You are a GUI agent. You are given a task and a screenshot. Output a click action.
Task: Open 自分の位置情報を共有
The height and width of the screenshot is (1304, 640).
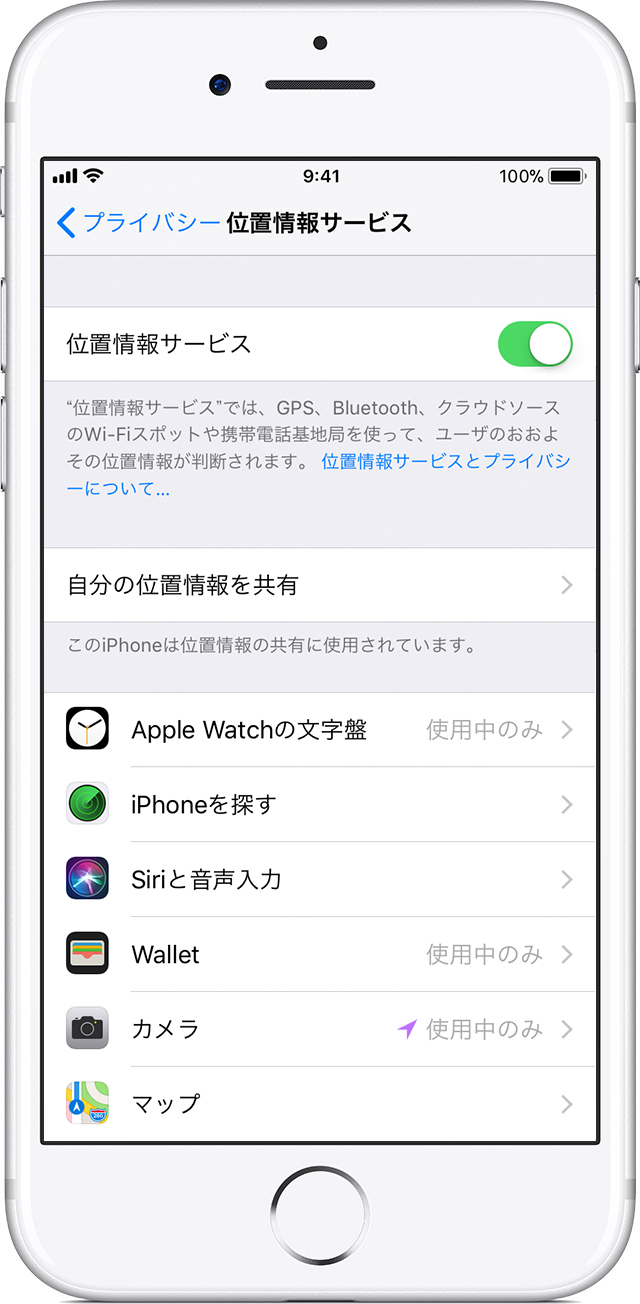(x=320, y=585)
